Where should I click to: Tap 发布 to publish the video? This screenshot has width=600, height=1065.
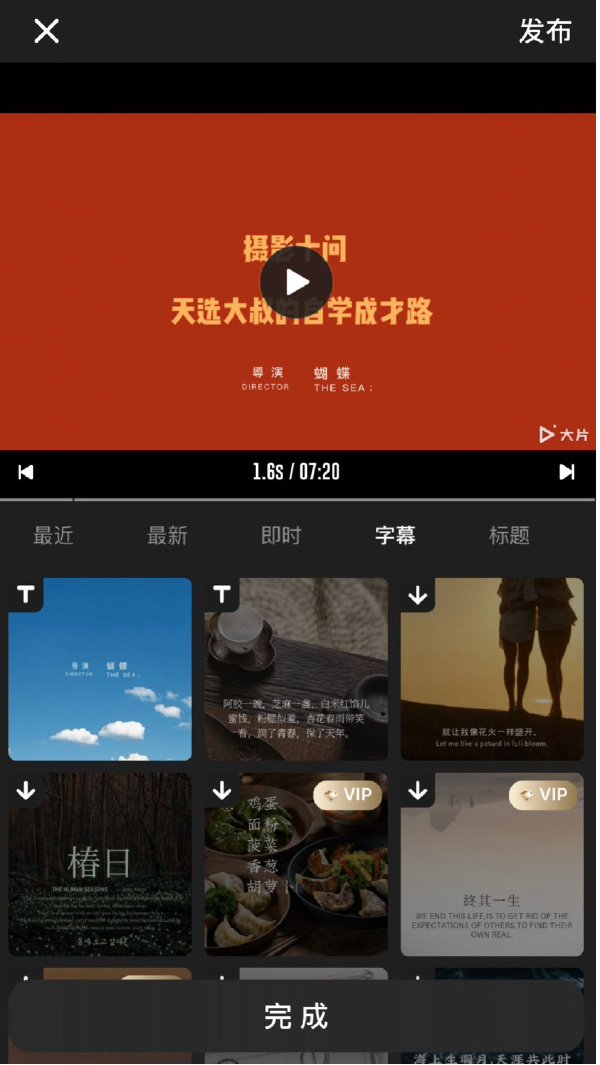(x=545, y=31)
